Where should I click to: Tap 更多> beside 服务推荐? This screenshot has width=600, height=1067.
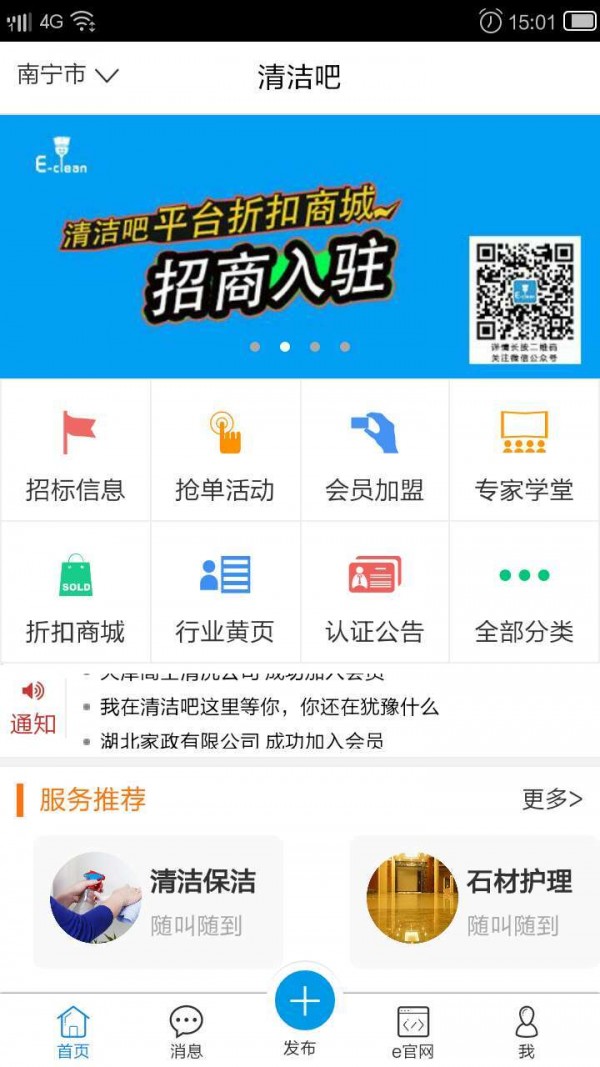coord(552,799)
